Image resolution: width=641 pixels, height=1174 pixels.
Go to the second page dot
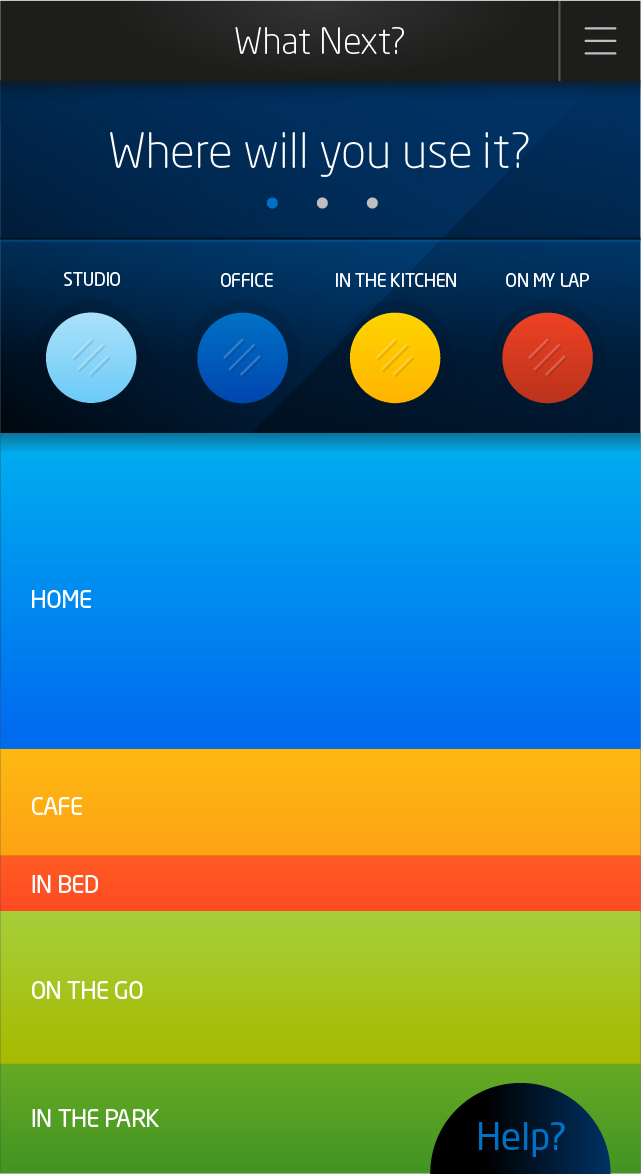(322, 203)
